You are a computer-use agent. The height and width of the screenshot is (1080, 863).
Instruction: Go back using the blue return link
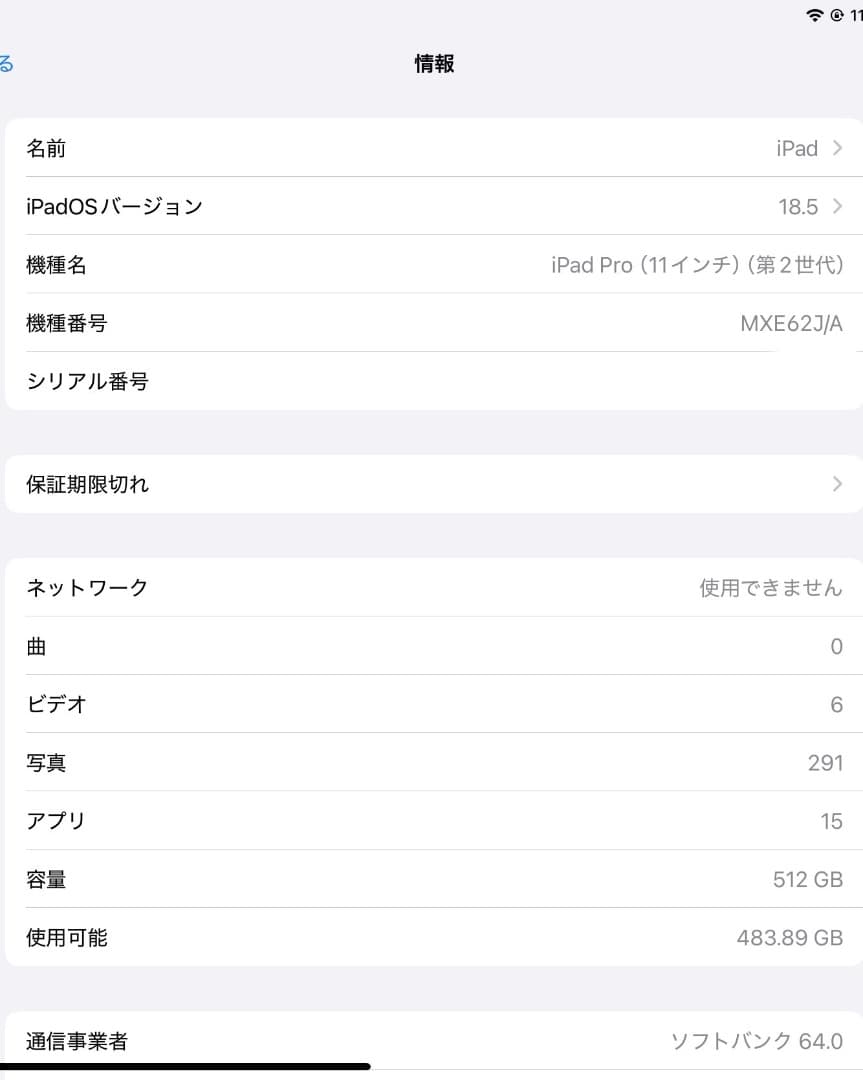(8, 62)
